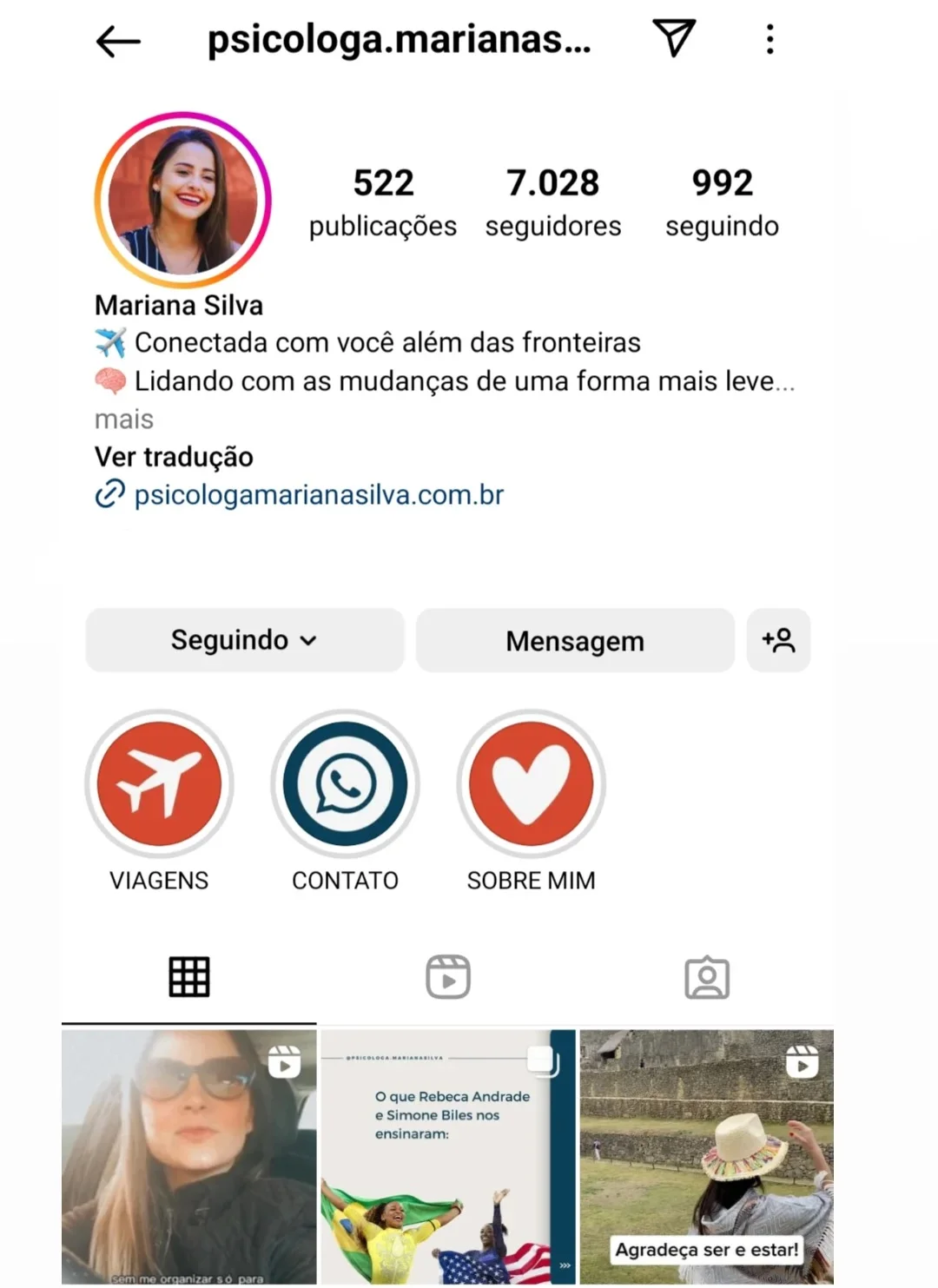
Task: Open direct message paper plane icon
Action: point(674,39)
